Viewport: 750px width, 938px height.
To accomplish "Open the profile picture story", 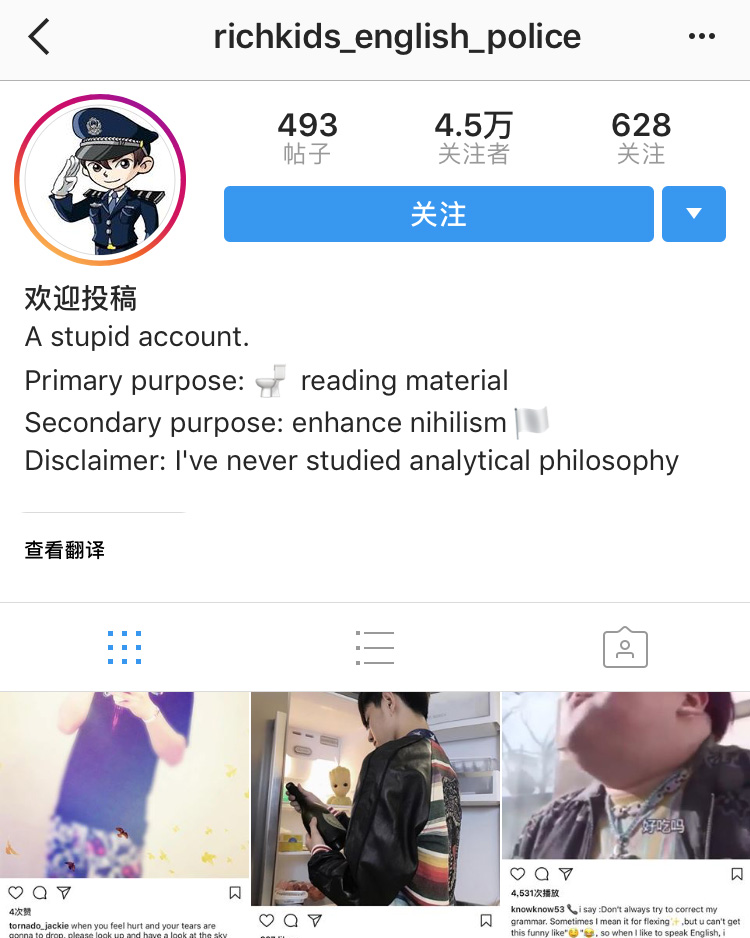I will pyautogui.click(x=100, y=180).
